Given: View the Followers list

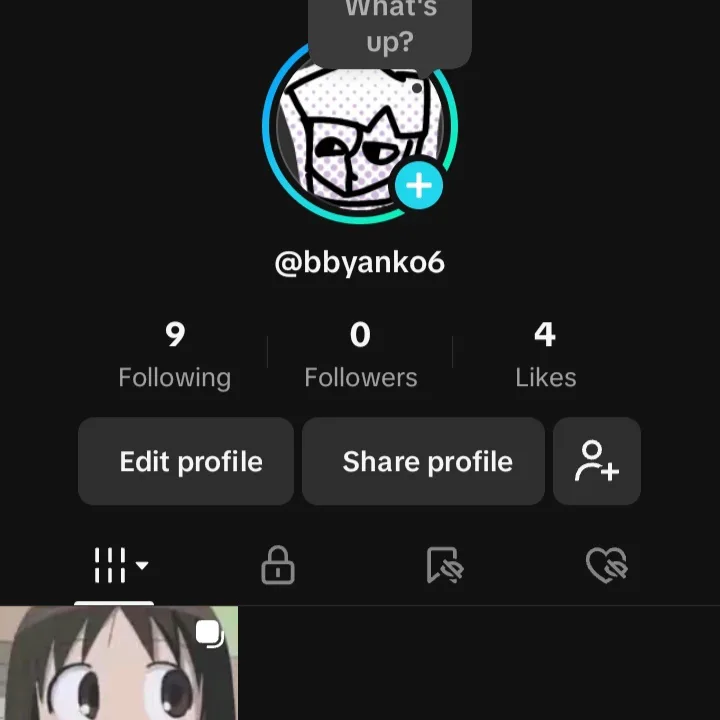Looking at the screenshot, I should point(360,354).
